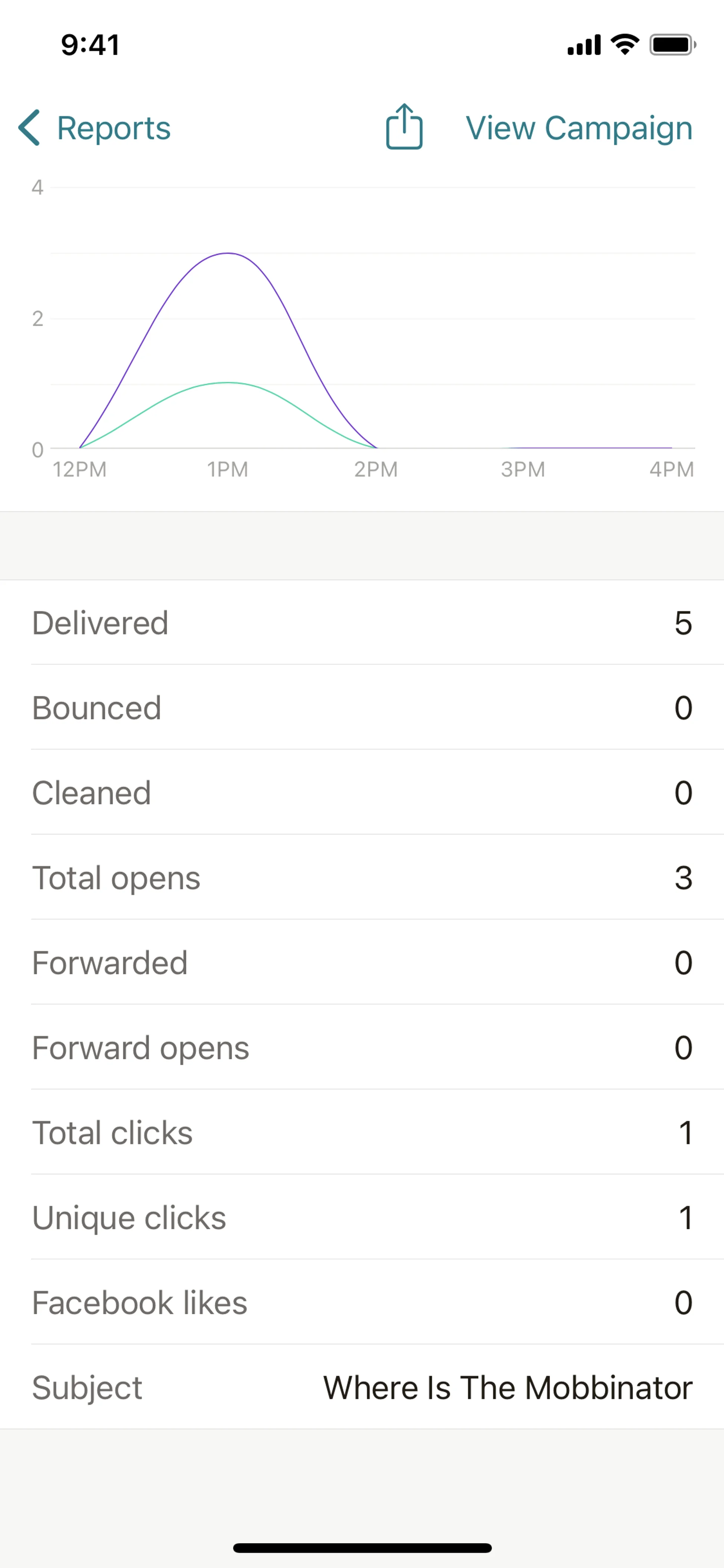Go back to Reports
The width and height of the screenshot is (724, 1568).
point(94,128)
